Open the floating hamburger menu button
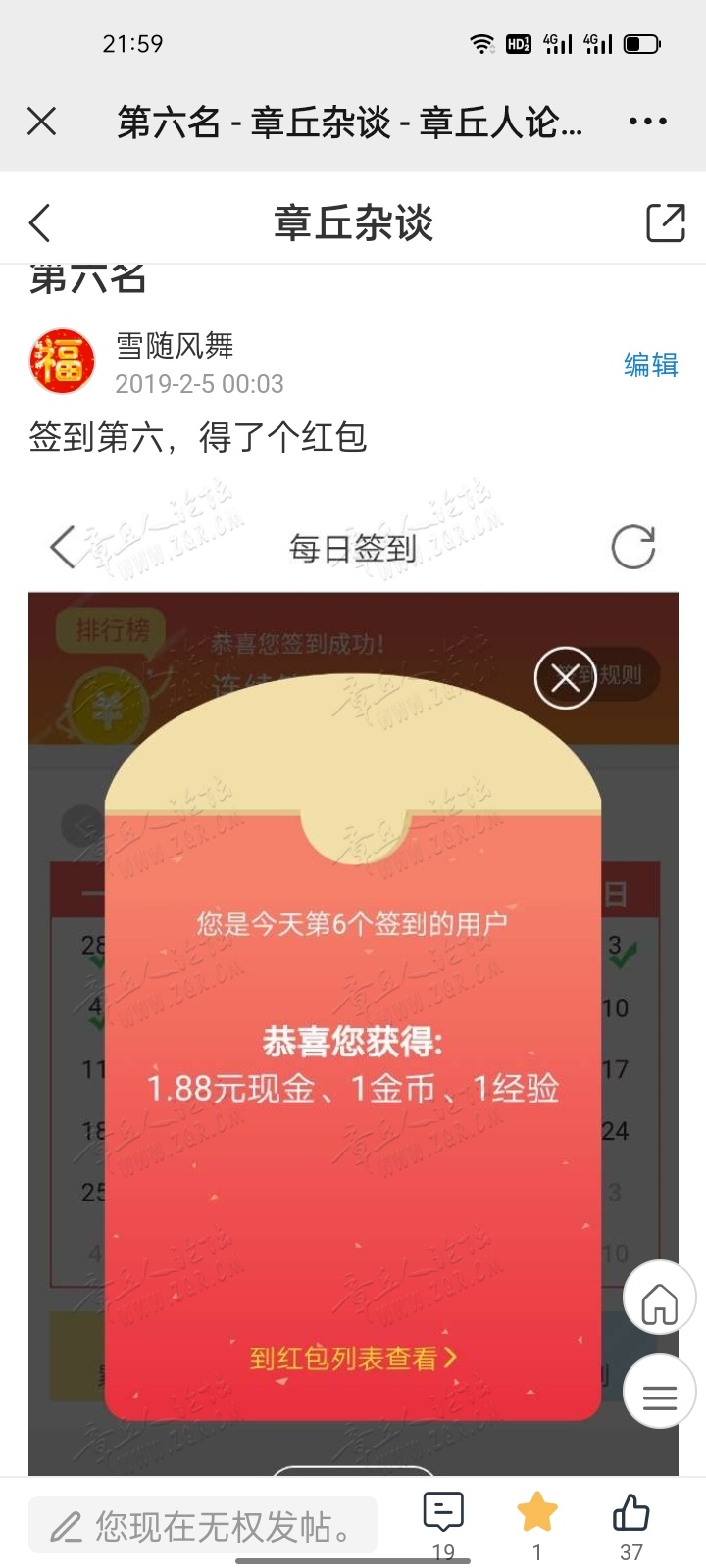706x1568 pixels. pyautogui.click(x=659, y=1394)
